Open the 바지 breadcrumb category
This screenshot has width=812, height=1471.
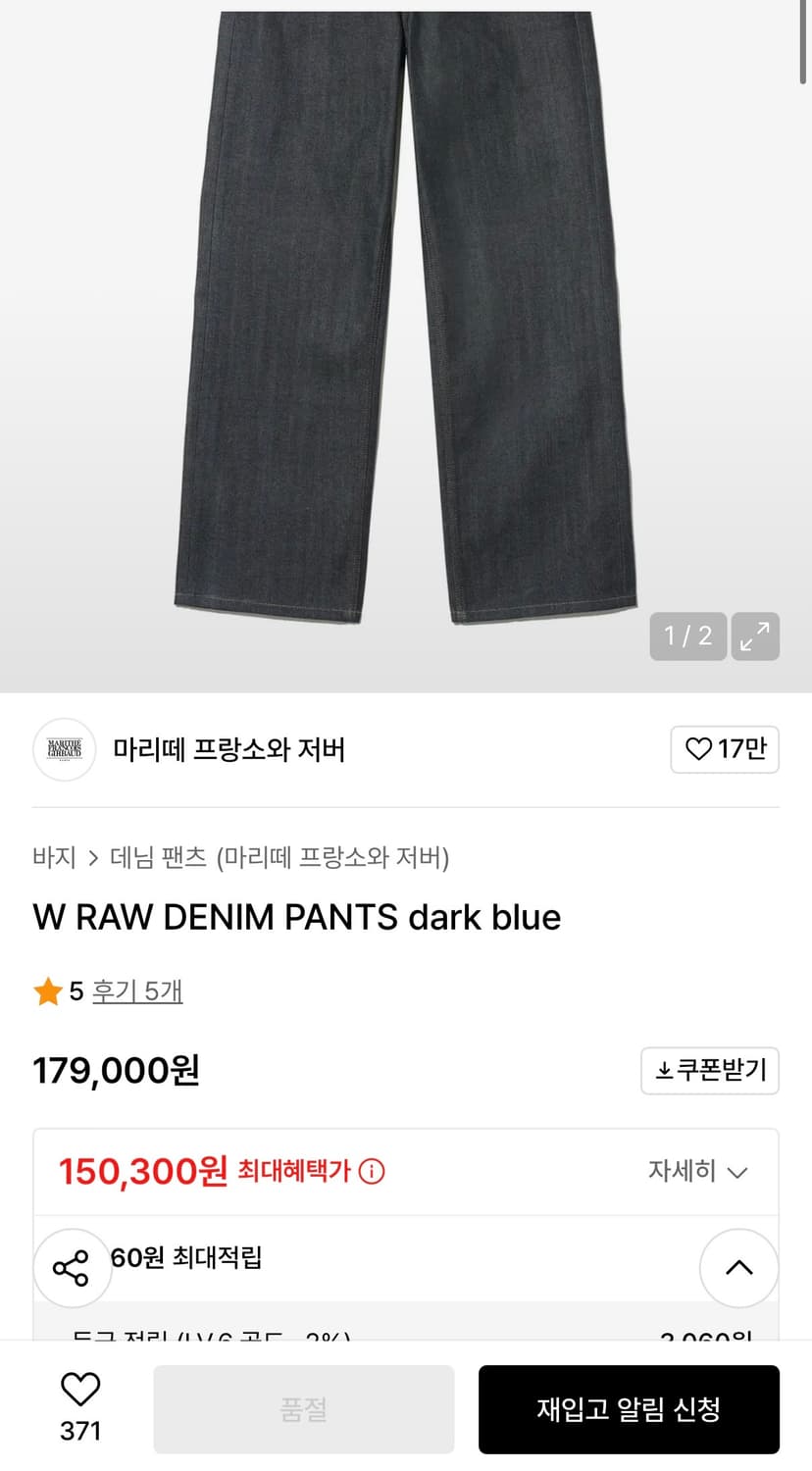pyautogui.click(x=53, y=857)
